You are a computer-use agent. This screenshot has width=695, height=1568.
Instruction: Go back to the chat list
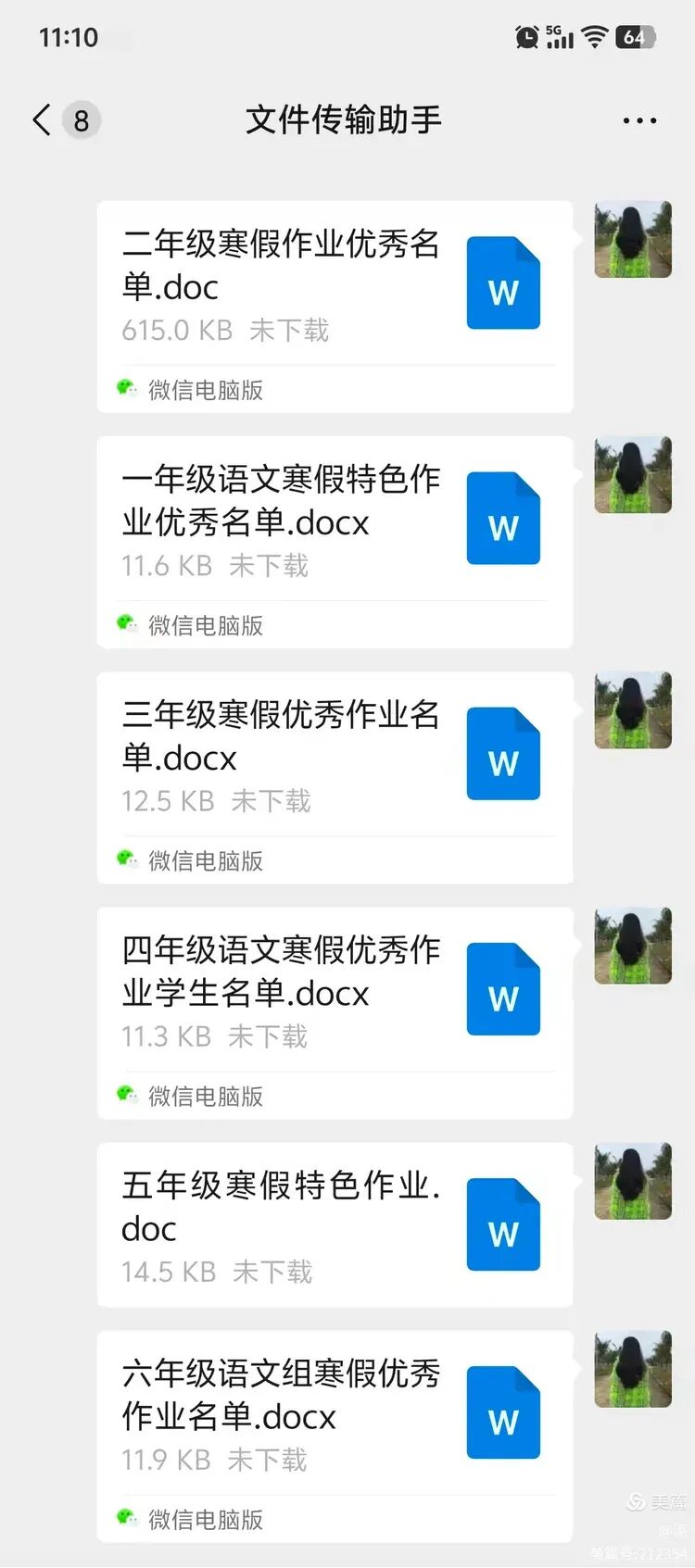(43, 120)
